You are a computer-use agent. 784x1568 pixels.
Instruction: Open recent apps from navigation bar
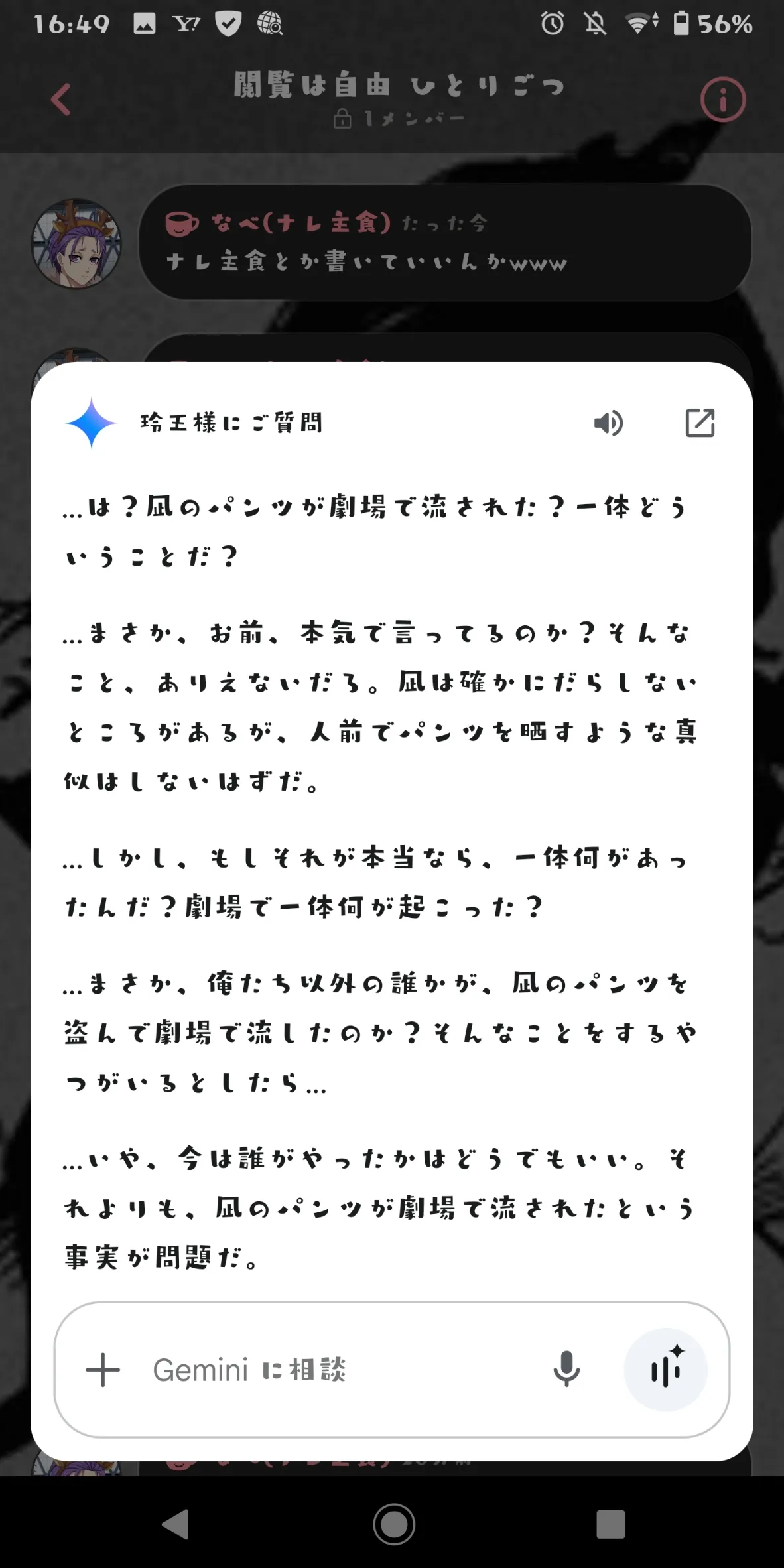tap(610, 1524)
